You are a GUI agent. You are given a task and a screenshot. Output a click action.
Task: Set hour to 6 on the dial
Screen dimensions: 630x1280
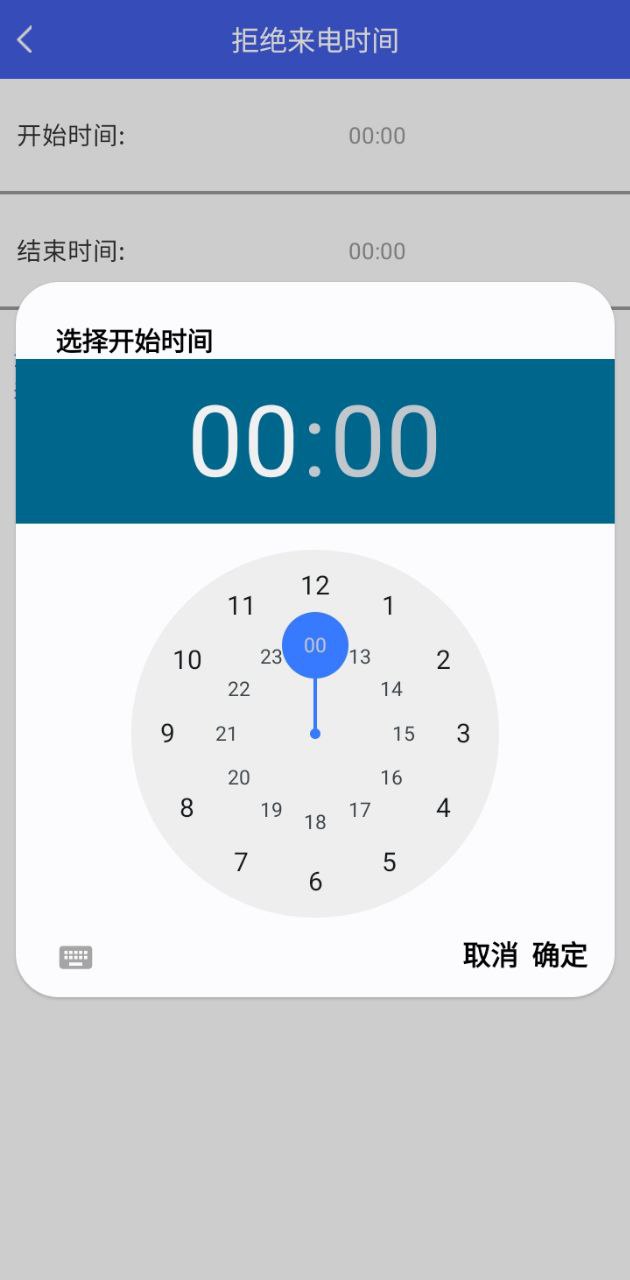[315, 881]
